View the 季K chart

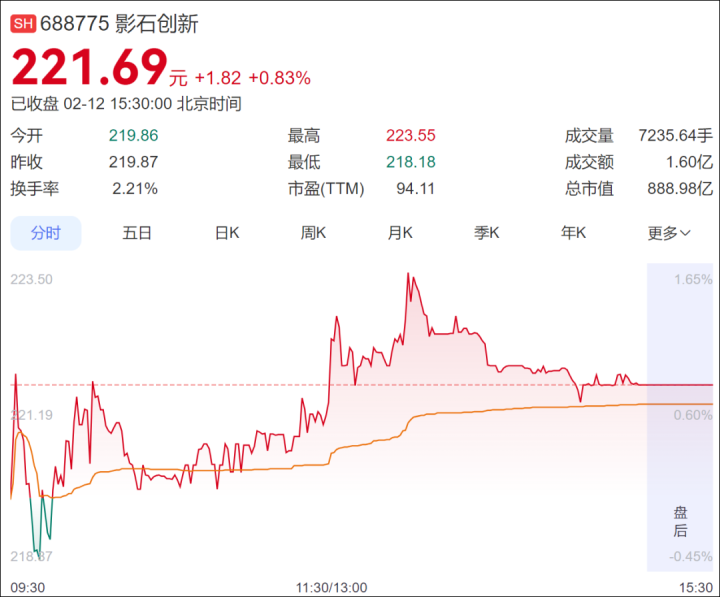(x=487, y=233)
